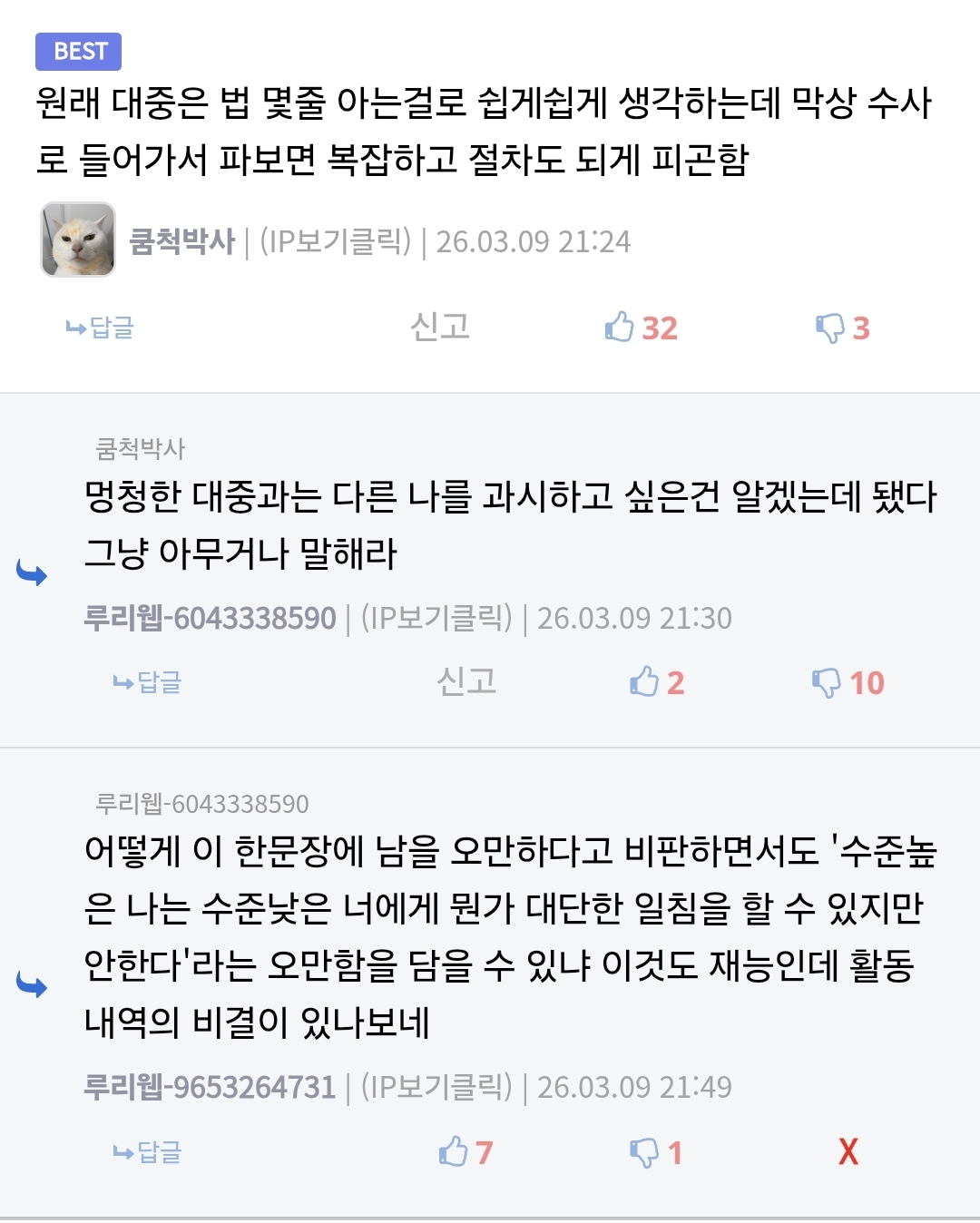
Task: Show IP for 루리웹-9653264731's comment
Action: click(436, 1087)
